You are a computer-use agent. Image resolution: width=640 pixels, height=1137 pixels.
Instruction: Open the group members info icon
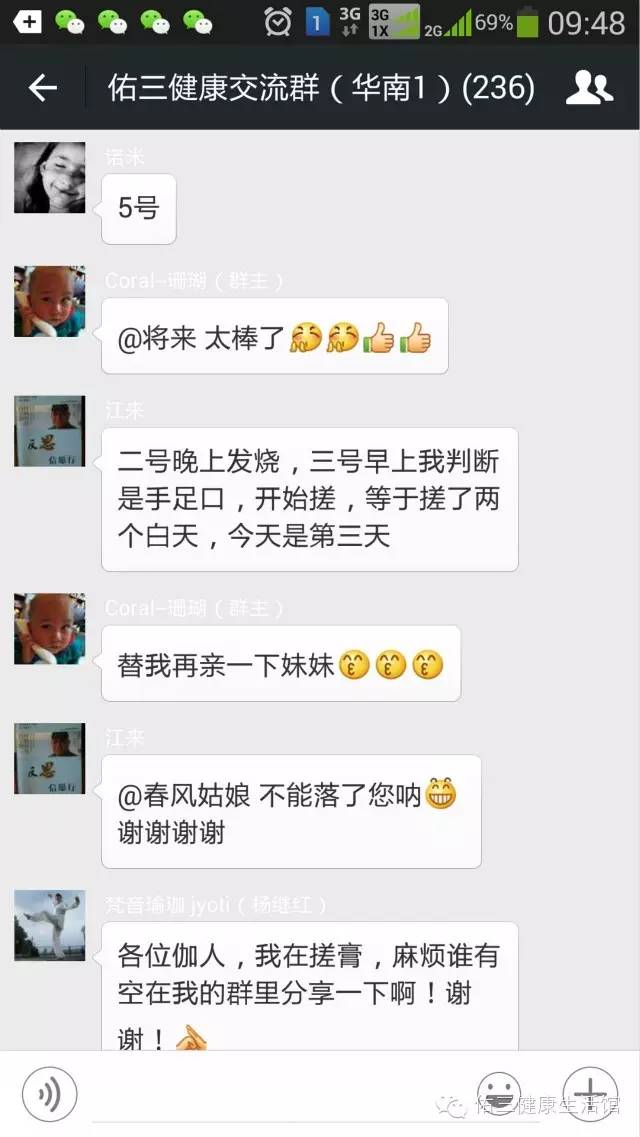(589, 89)
